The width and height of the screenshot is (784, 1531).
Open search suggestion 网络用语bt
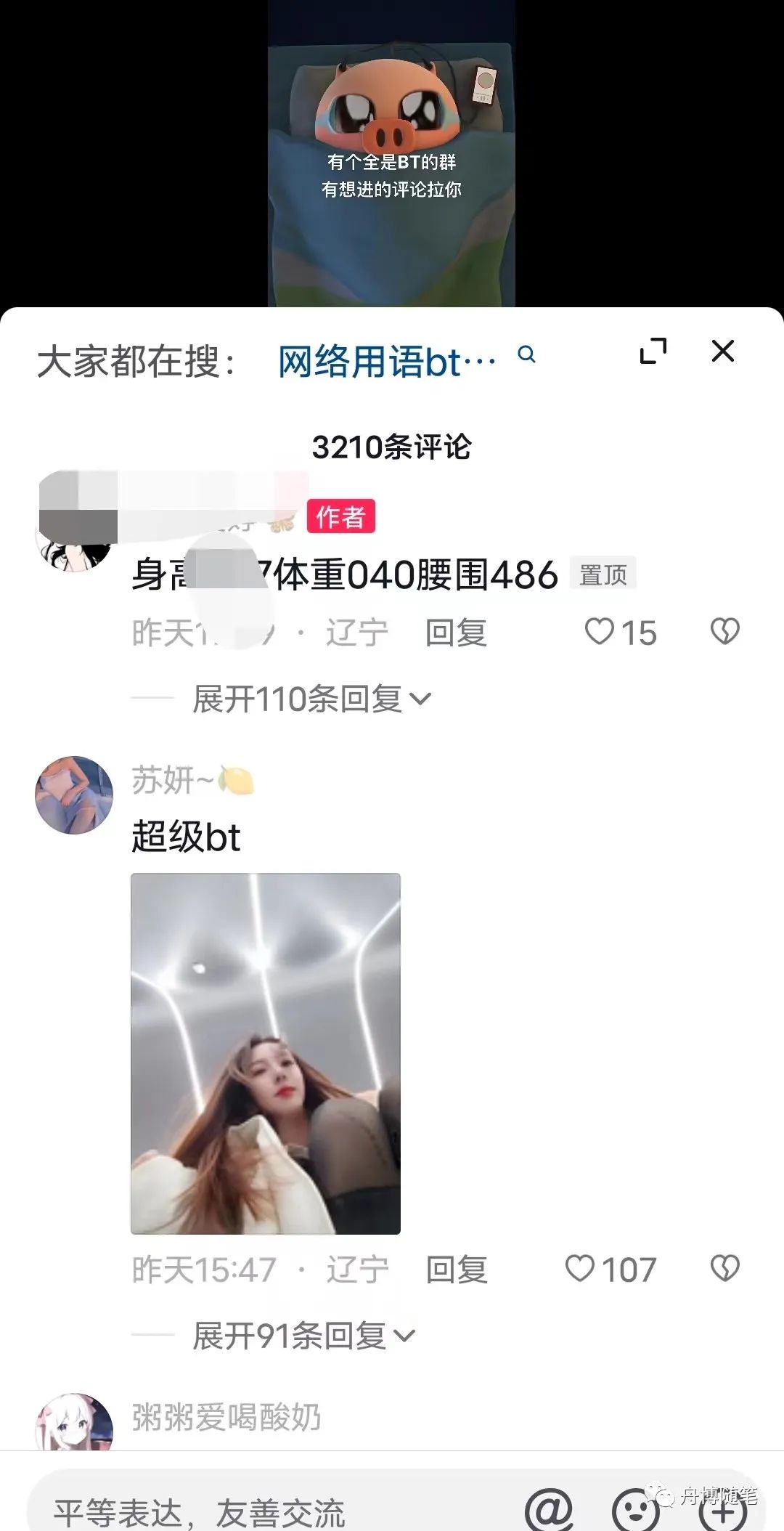click(385, 358)
